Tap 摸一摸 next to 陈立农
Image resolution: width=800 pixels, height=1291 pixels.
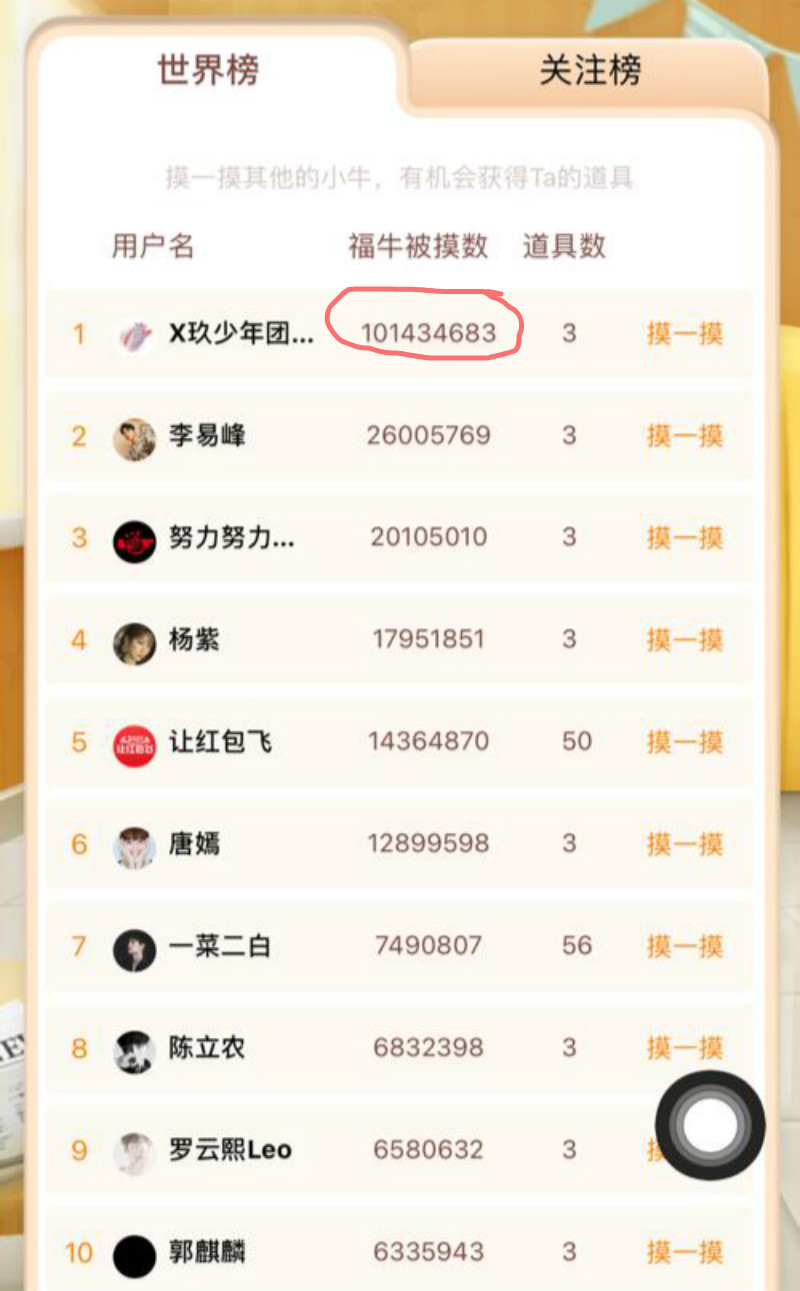[684, 1048]
